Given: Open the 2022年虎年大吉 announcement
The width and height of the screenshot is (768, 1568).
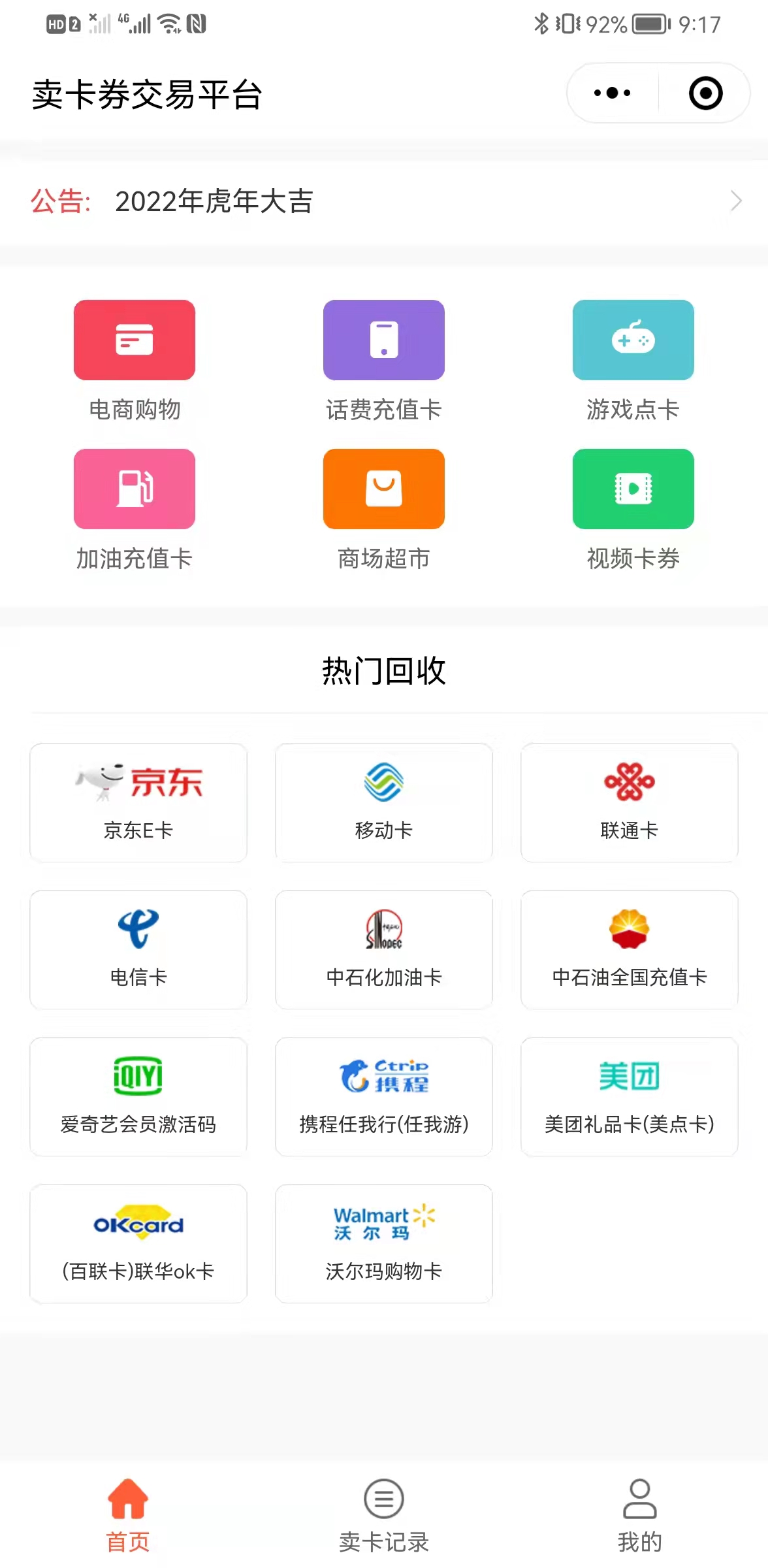Looking at the screenshot, I should (x=384, y=201).
